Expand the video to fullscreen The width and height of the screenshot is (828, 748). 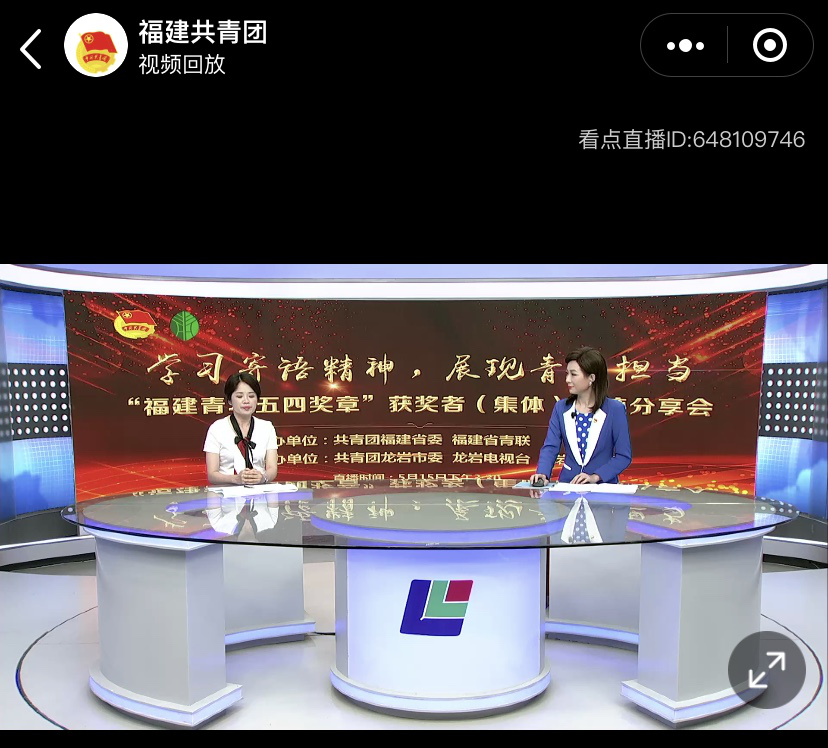point(767,670)
